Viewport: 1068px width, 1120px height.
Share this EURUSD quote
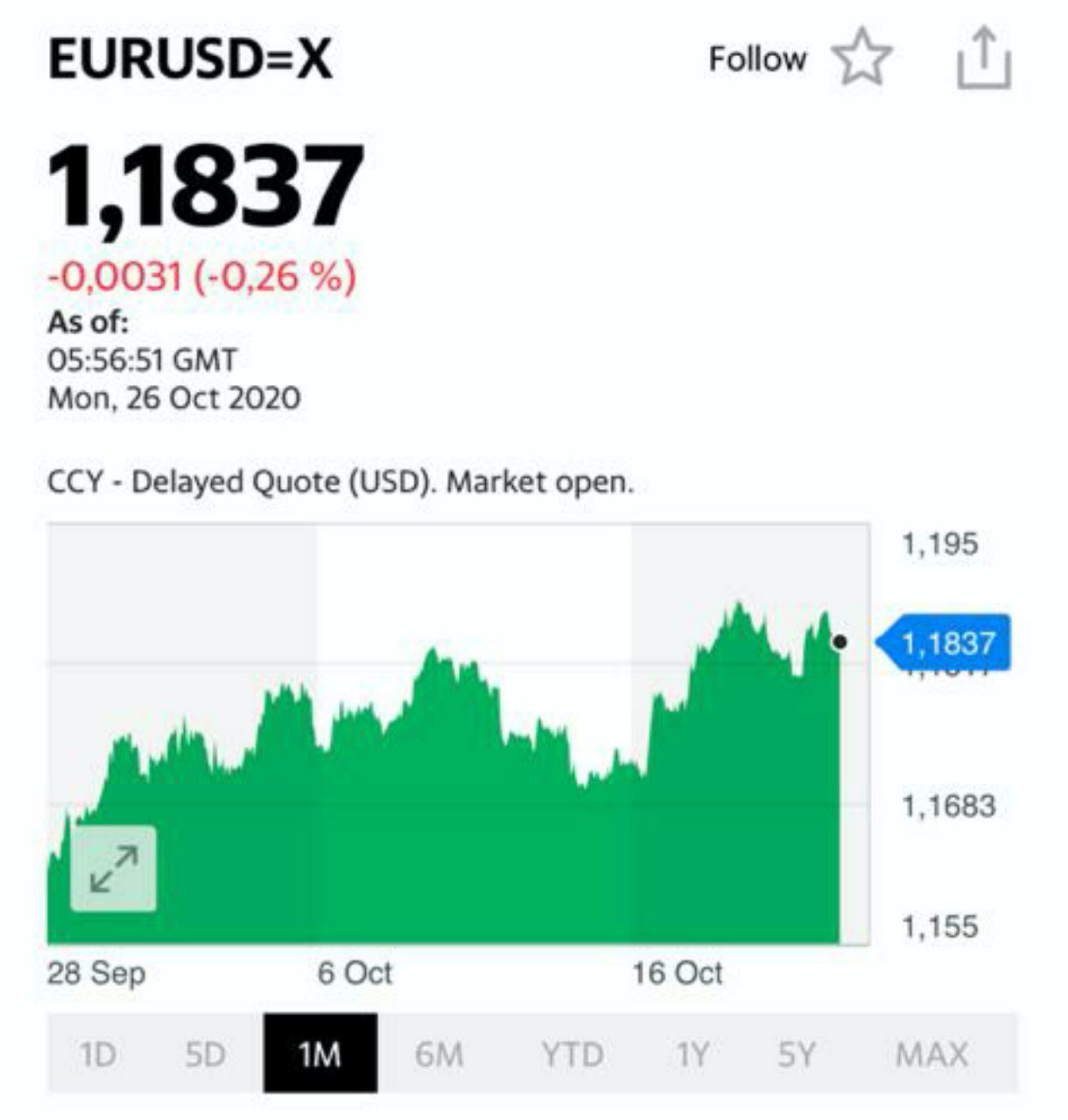pos(984,58)
